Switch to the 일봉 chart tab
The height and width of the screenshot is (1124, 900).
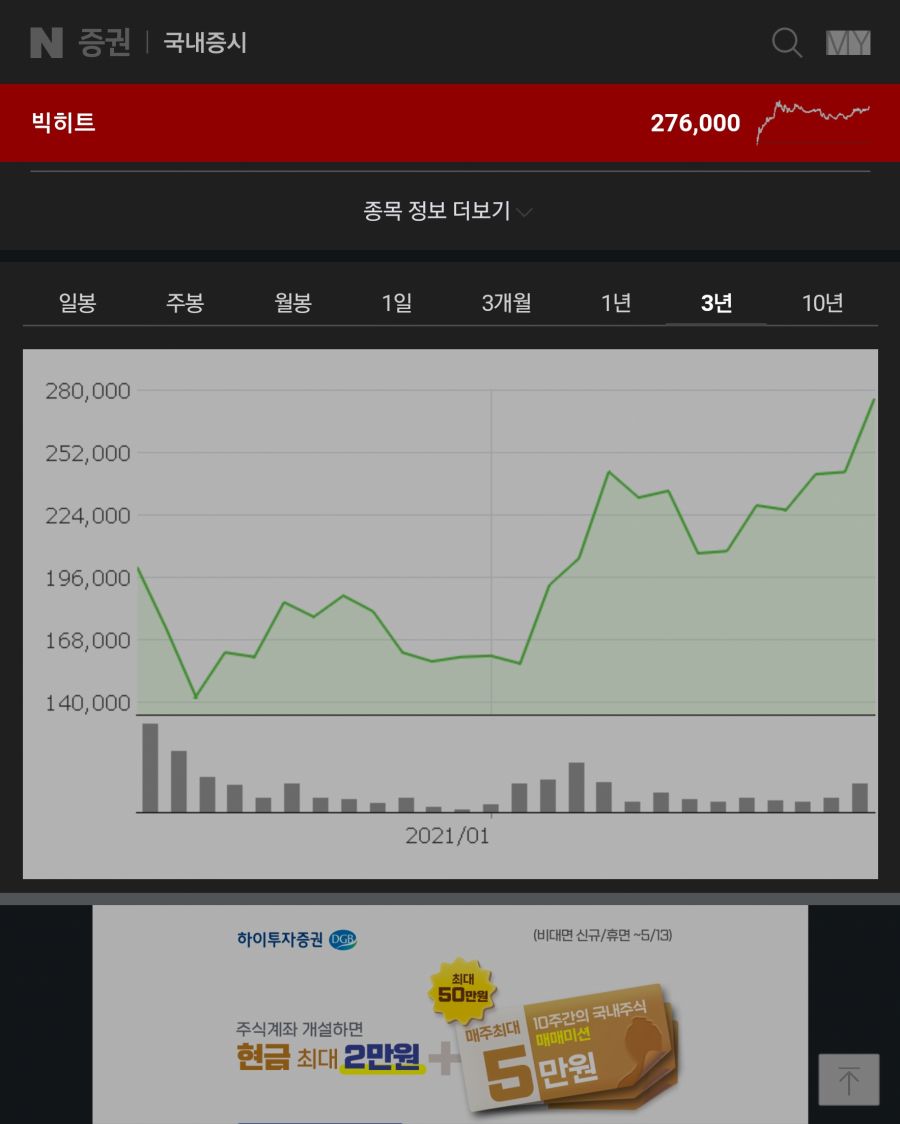point(75,302)
